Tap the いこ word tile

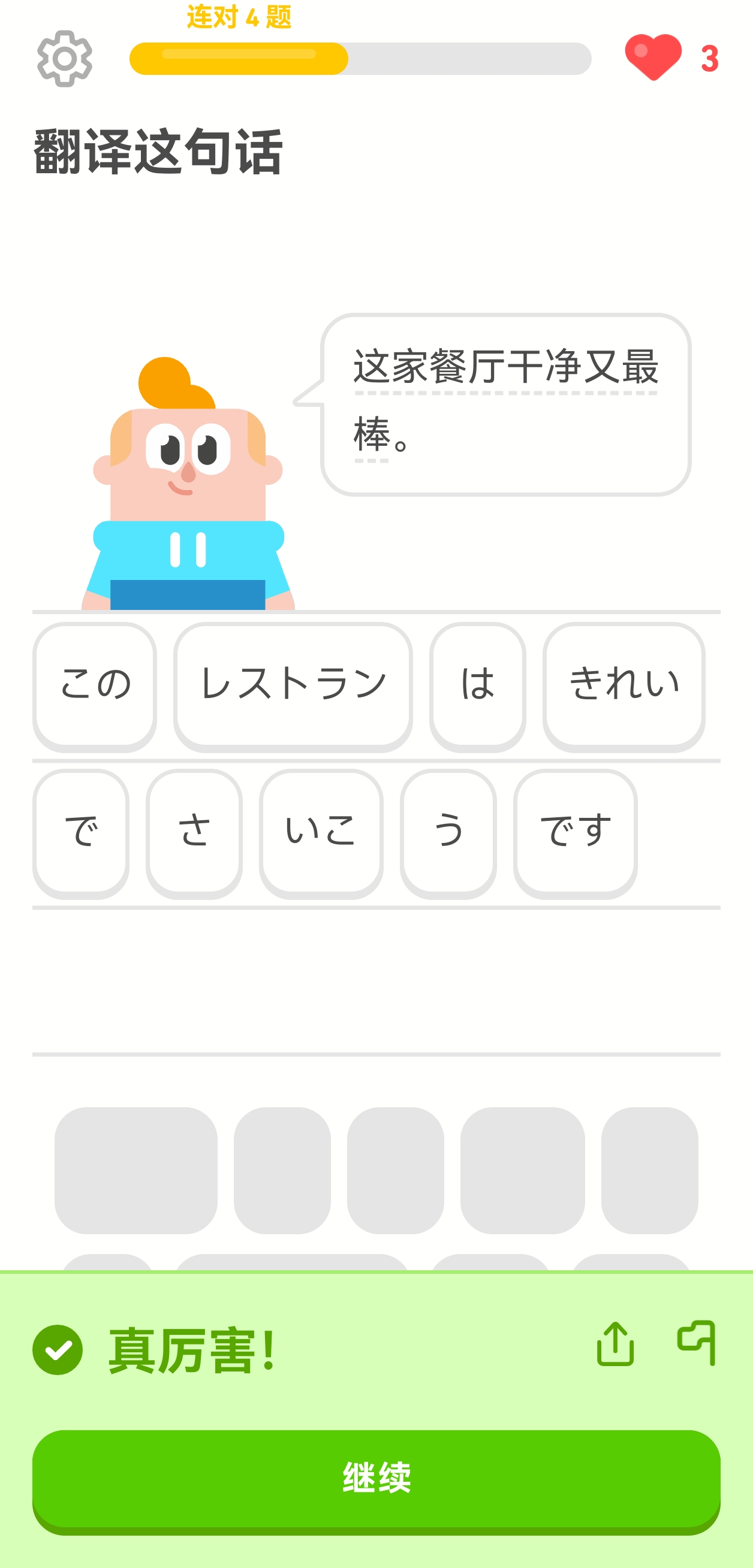point(321,832)
